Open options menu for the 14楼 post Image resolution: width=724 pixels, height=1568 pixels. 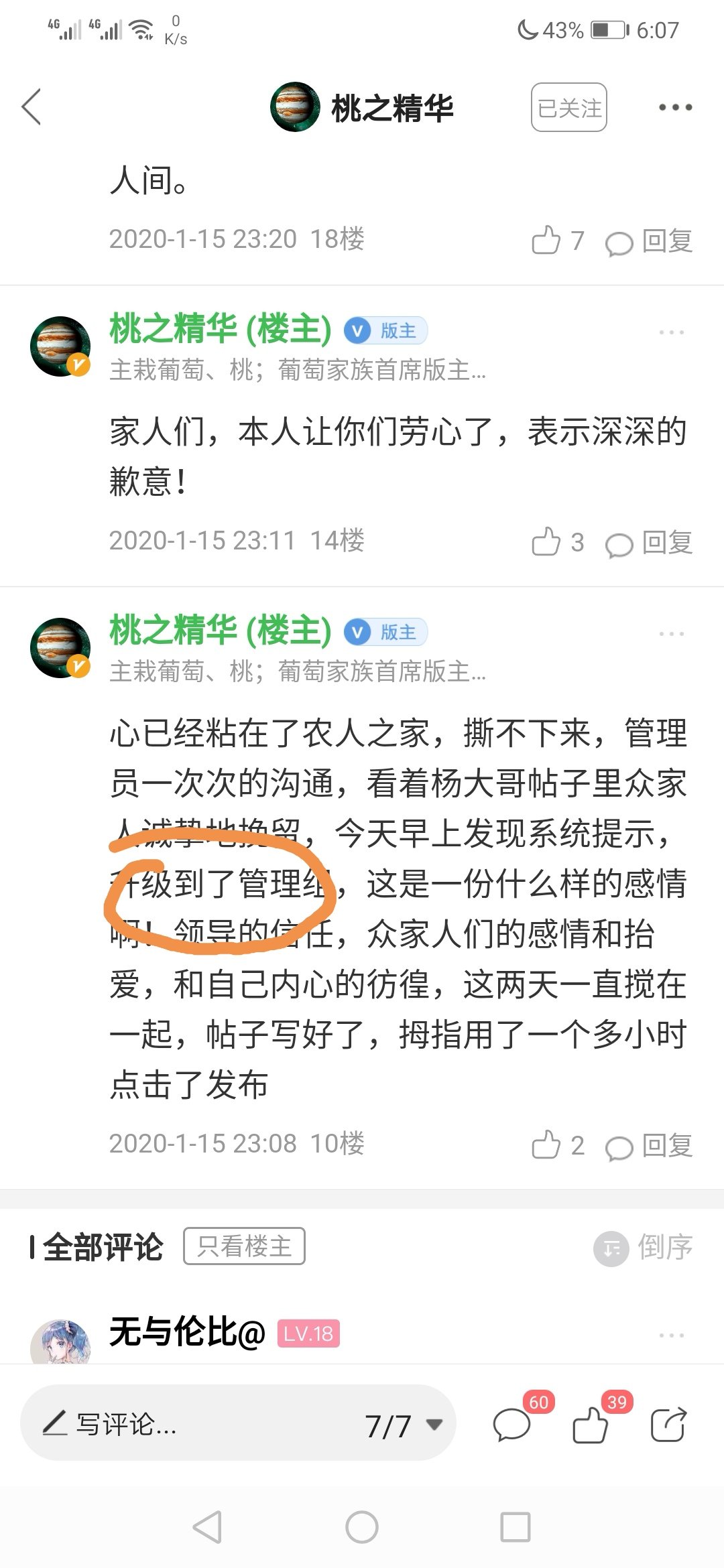[671, 332]
